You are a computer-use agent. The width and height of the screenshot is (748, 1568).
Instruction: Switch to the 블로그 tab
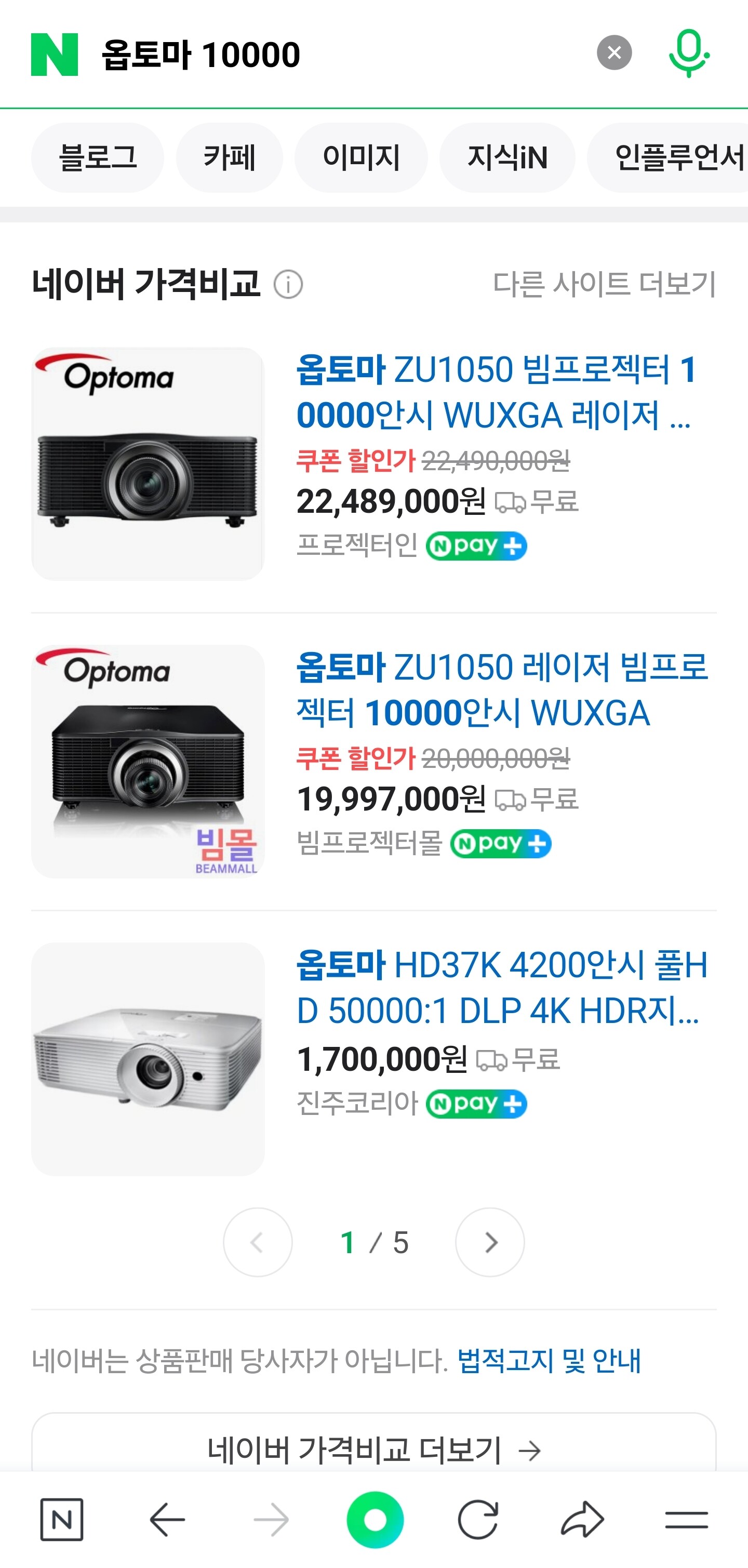pyautogui.click(x=97, y=157)
